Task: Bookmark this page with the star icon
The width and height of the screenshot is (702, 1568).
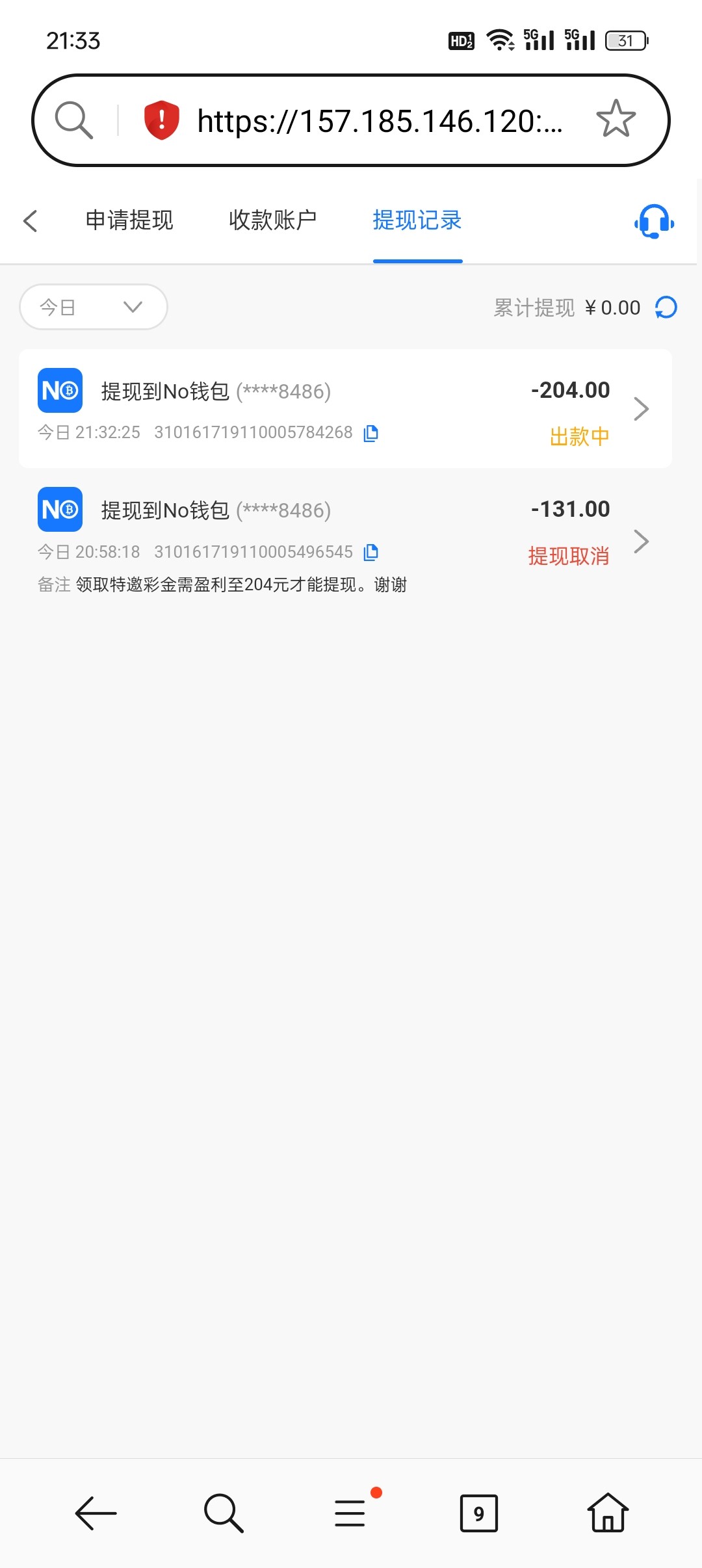Action: tap(616, 119)
